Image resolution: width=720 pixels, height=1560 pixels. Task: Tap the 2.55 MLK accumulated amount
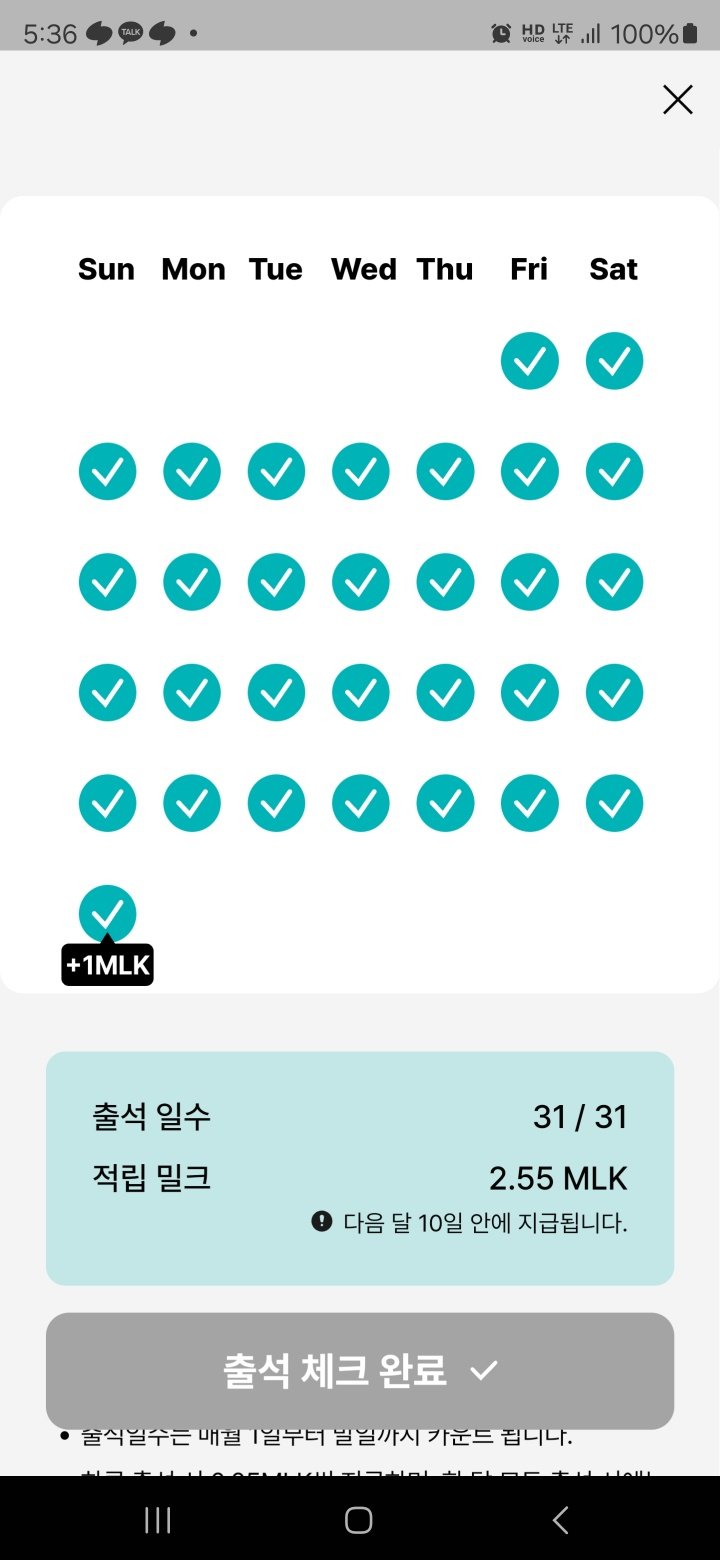[x=559, y=1178]
